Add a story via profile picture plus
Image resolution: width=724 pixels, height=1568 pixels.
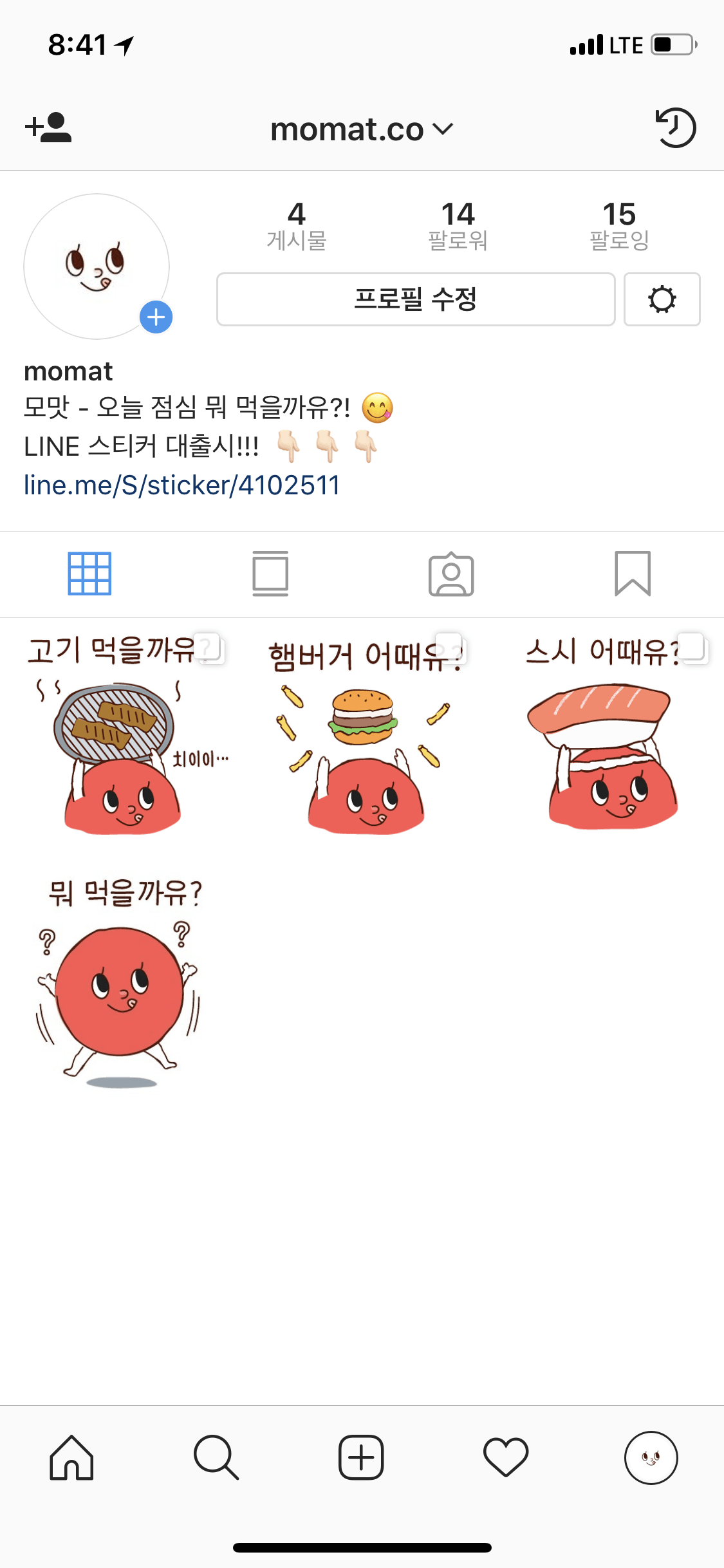point(156,317)
